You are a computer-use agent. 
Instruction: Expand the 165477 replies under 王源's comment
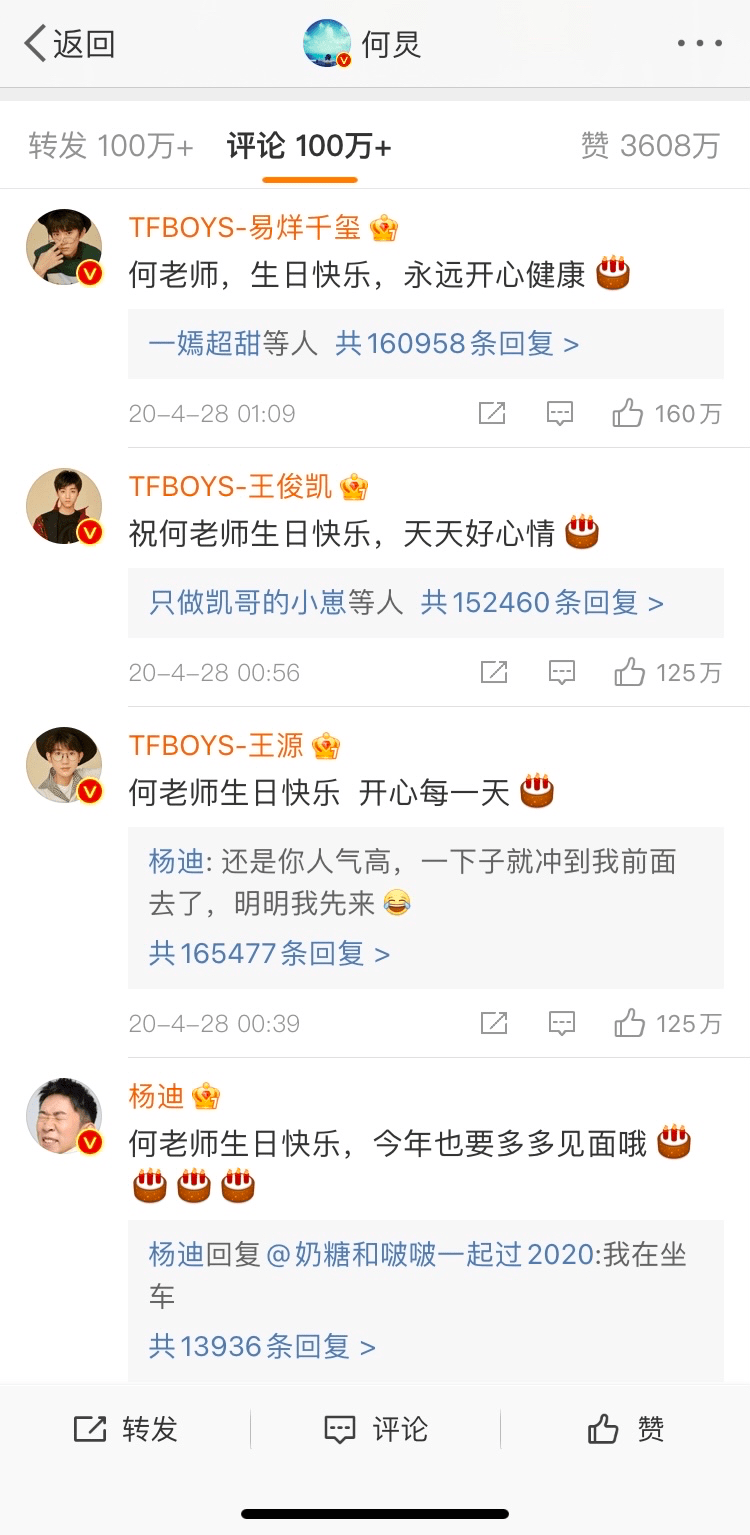269,953
